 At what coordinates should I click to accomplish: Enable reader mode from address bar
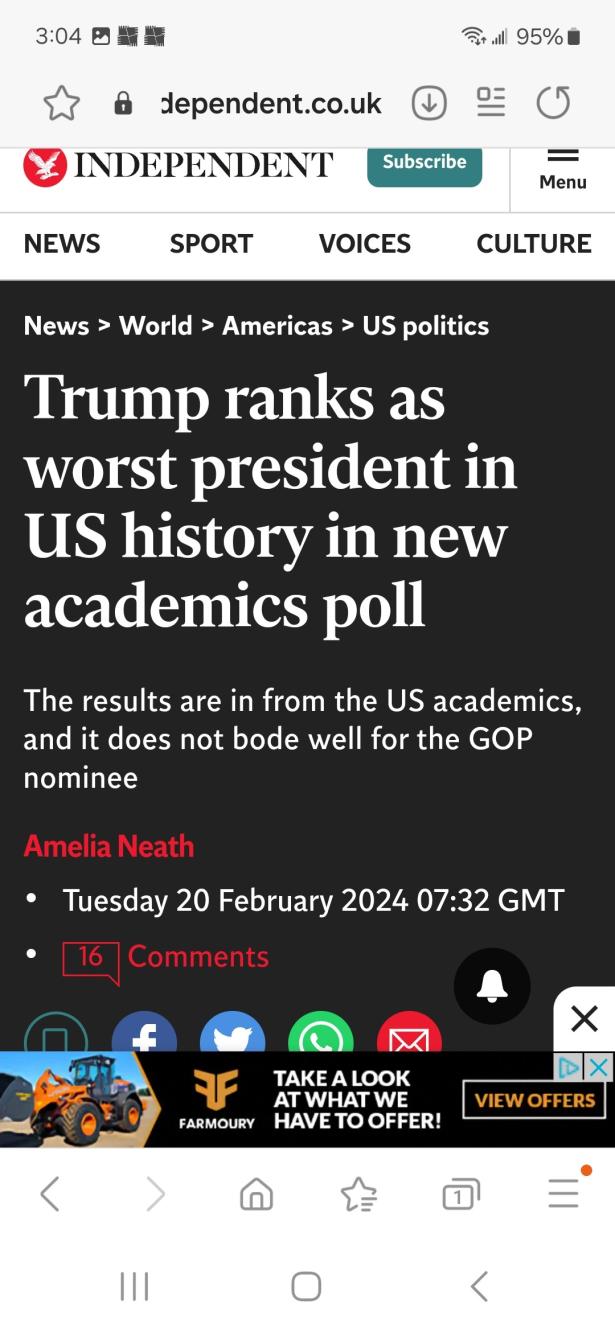(491, 102)
